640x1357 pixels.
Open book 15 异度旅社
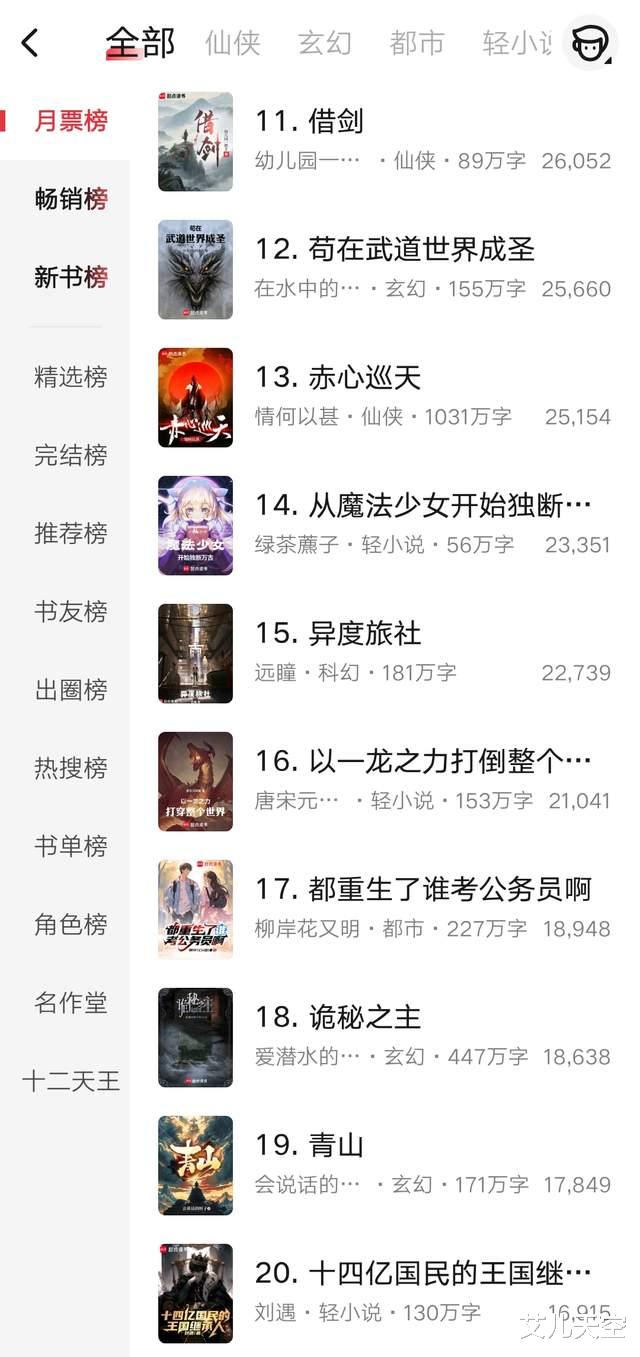click(364, 634)
